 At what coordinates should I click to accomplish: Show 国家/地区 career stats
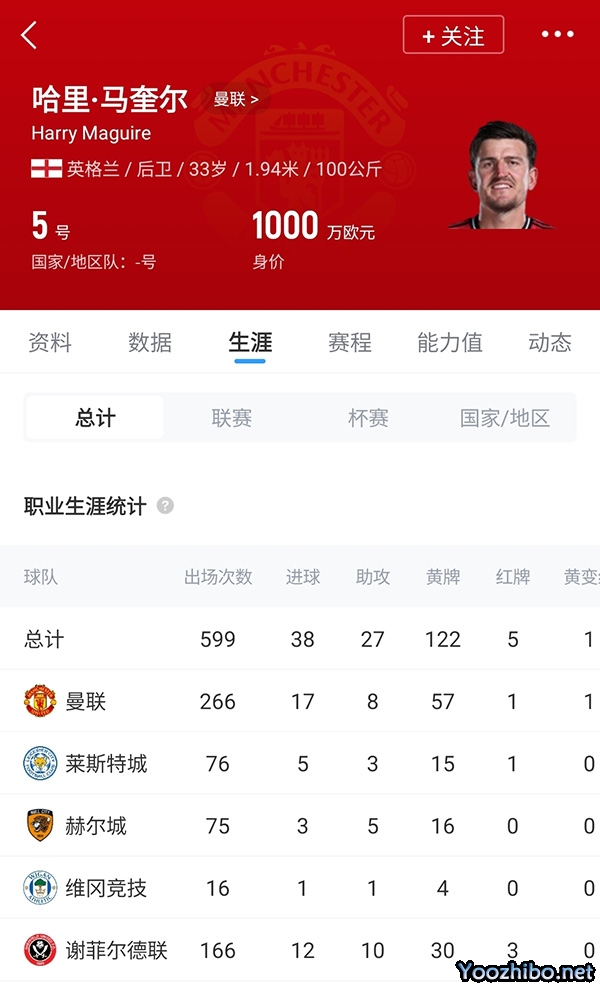[505, 418]
